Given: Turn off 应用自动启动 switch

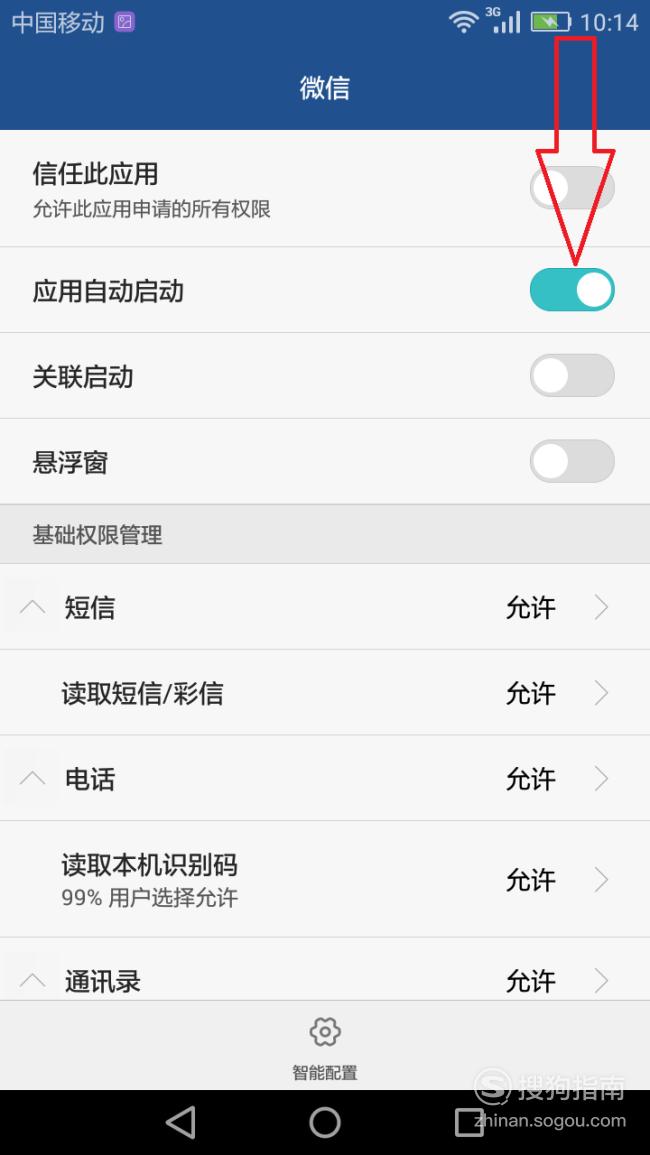Looking at the screenshot, I should [572, 289].
